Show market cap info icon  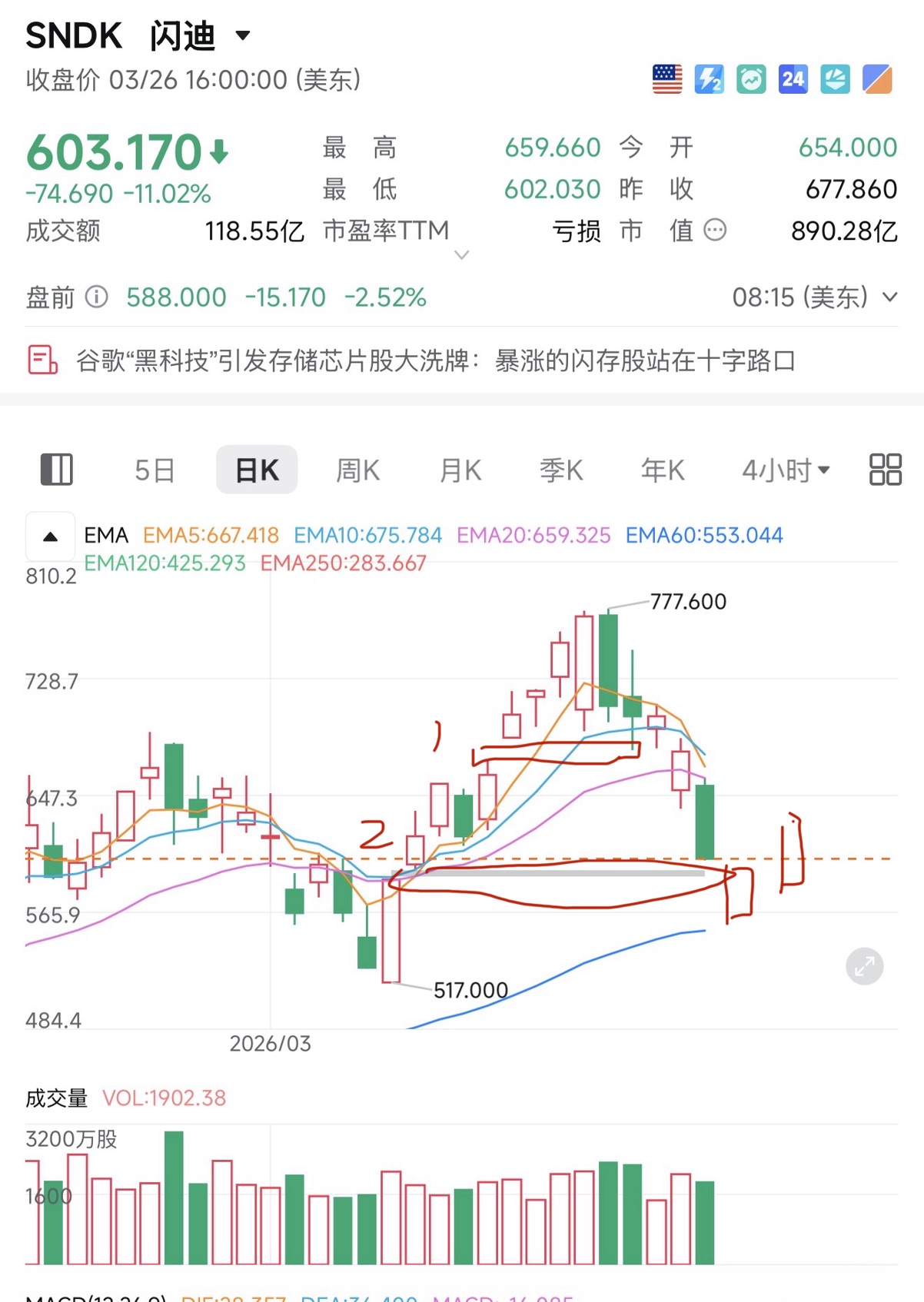[715, 230]
